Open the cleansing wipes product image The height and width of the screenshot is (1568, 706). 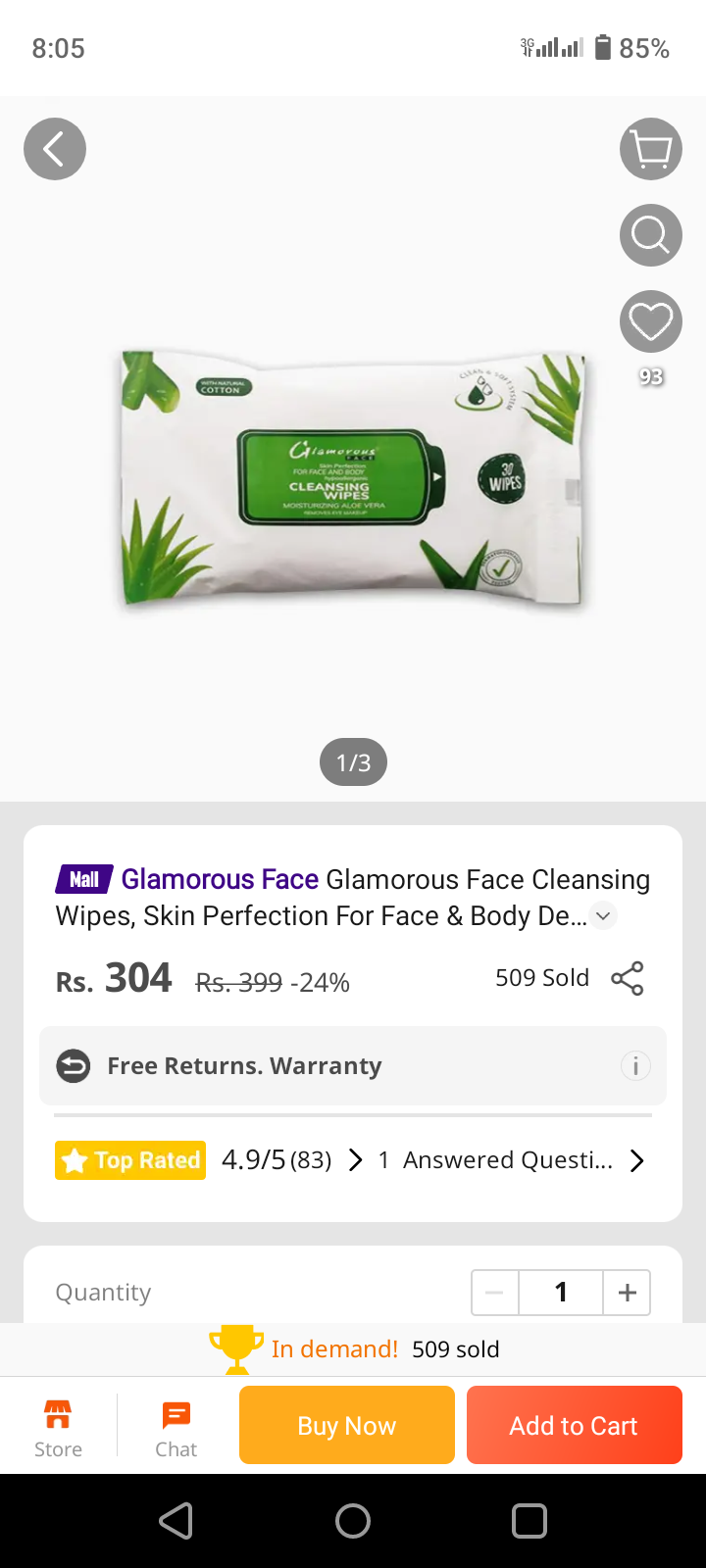[x=353, y=480]
